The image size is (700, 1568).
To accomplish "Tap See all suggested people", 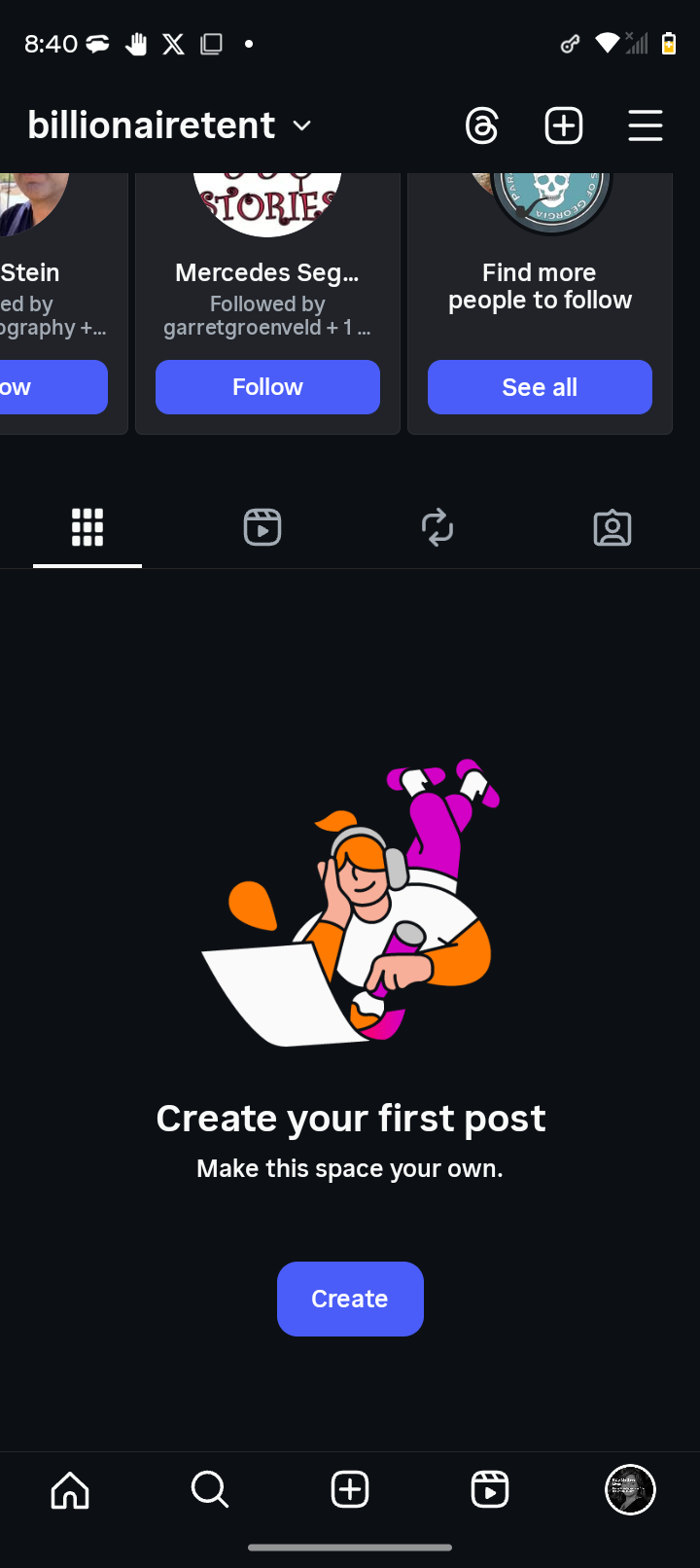I will tap(540, 387).
